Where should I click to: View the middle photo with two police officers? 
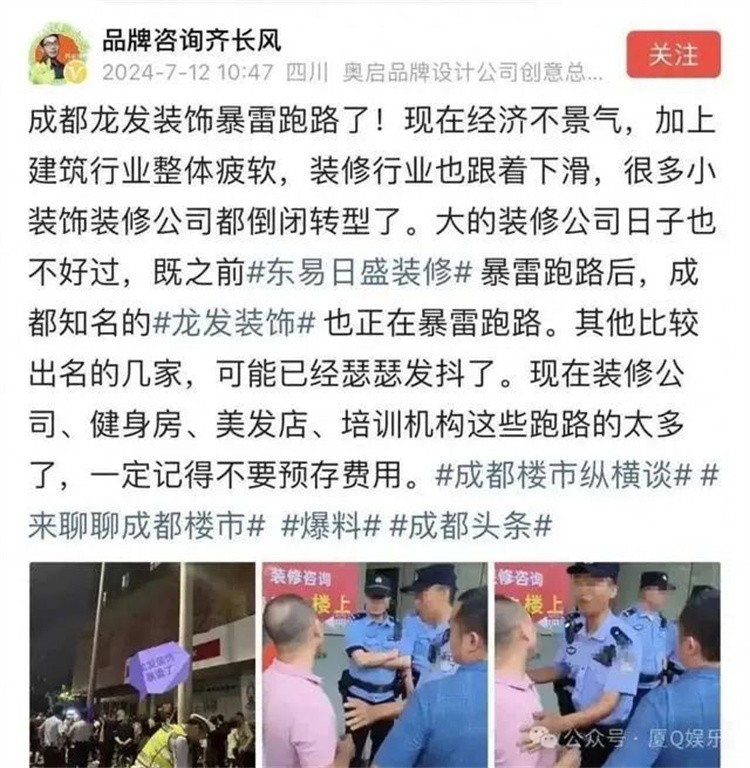coord(375,664)
